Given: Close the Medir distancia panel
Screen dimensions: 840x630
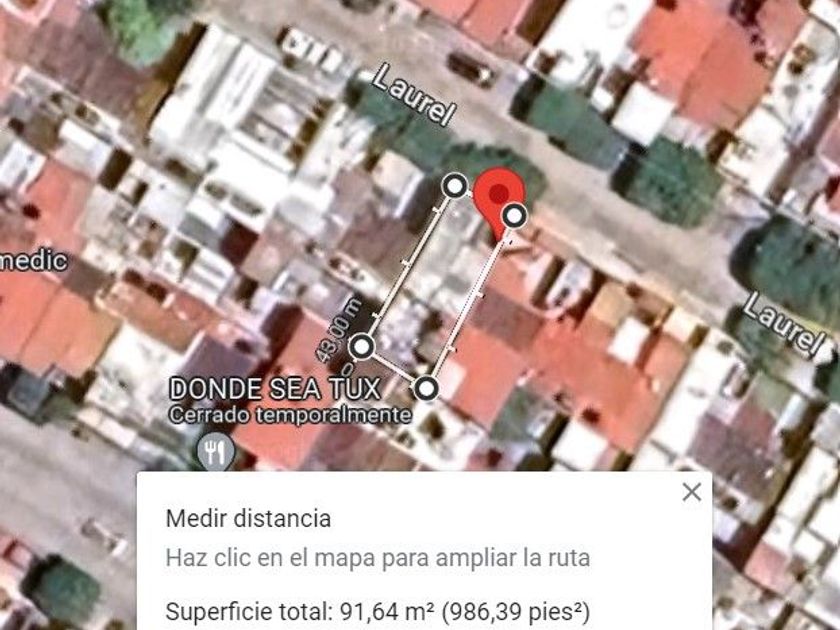Looking at the screenshot, I should pyautogui.click(x=691, y=492).
